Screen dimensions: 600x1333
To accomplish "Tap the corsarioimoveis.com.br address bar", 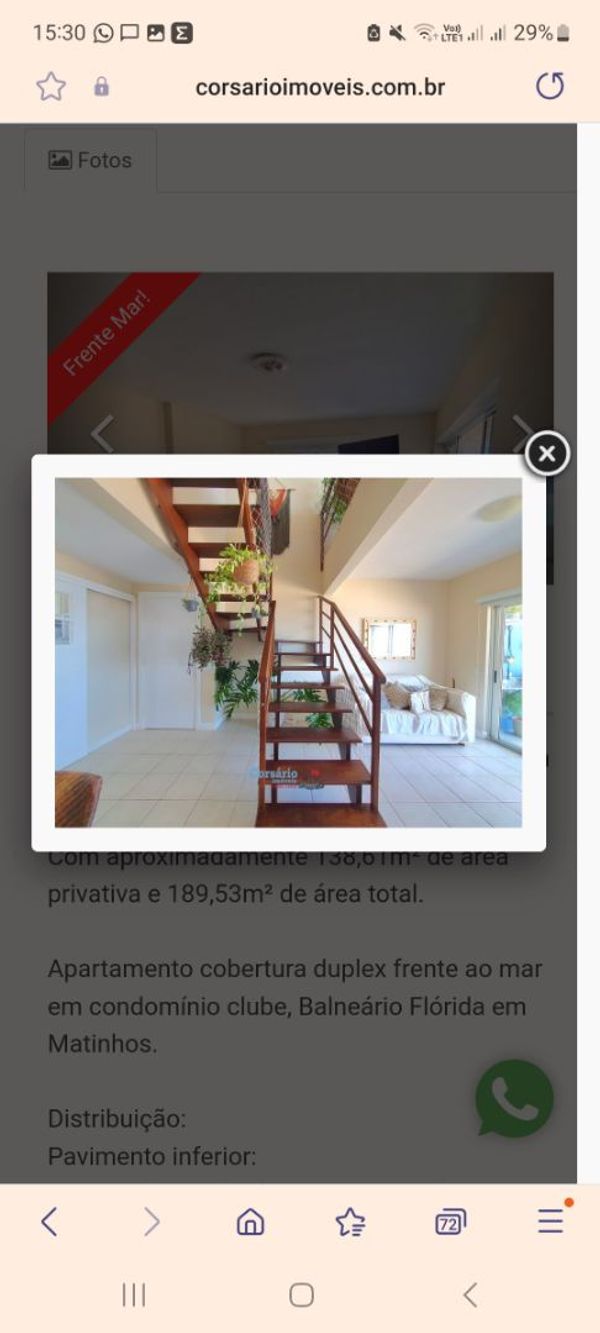I will pyautogui.click(x=320, y=87).
